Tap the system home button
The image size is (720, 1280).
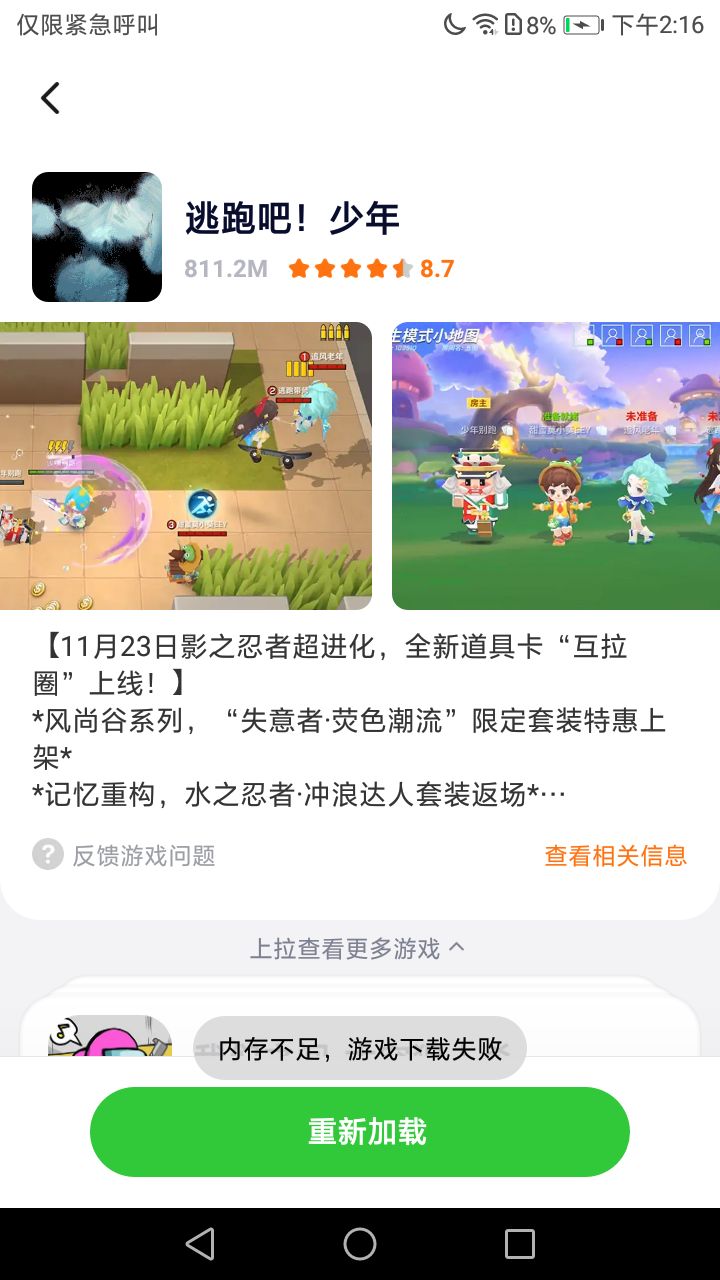(360, 1244)
